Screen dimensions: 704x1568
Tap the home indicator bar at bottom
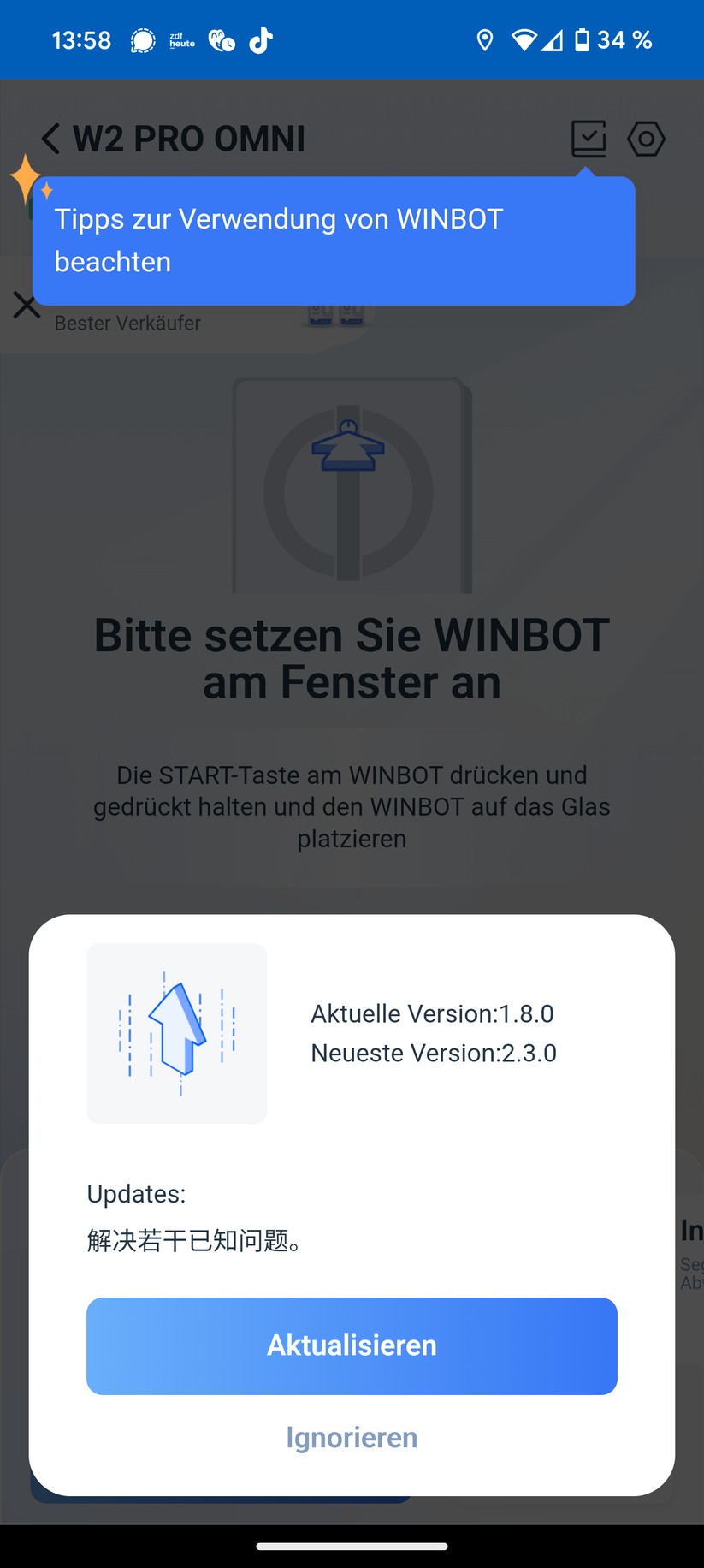click(x=352, y=1546)
